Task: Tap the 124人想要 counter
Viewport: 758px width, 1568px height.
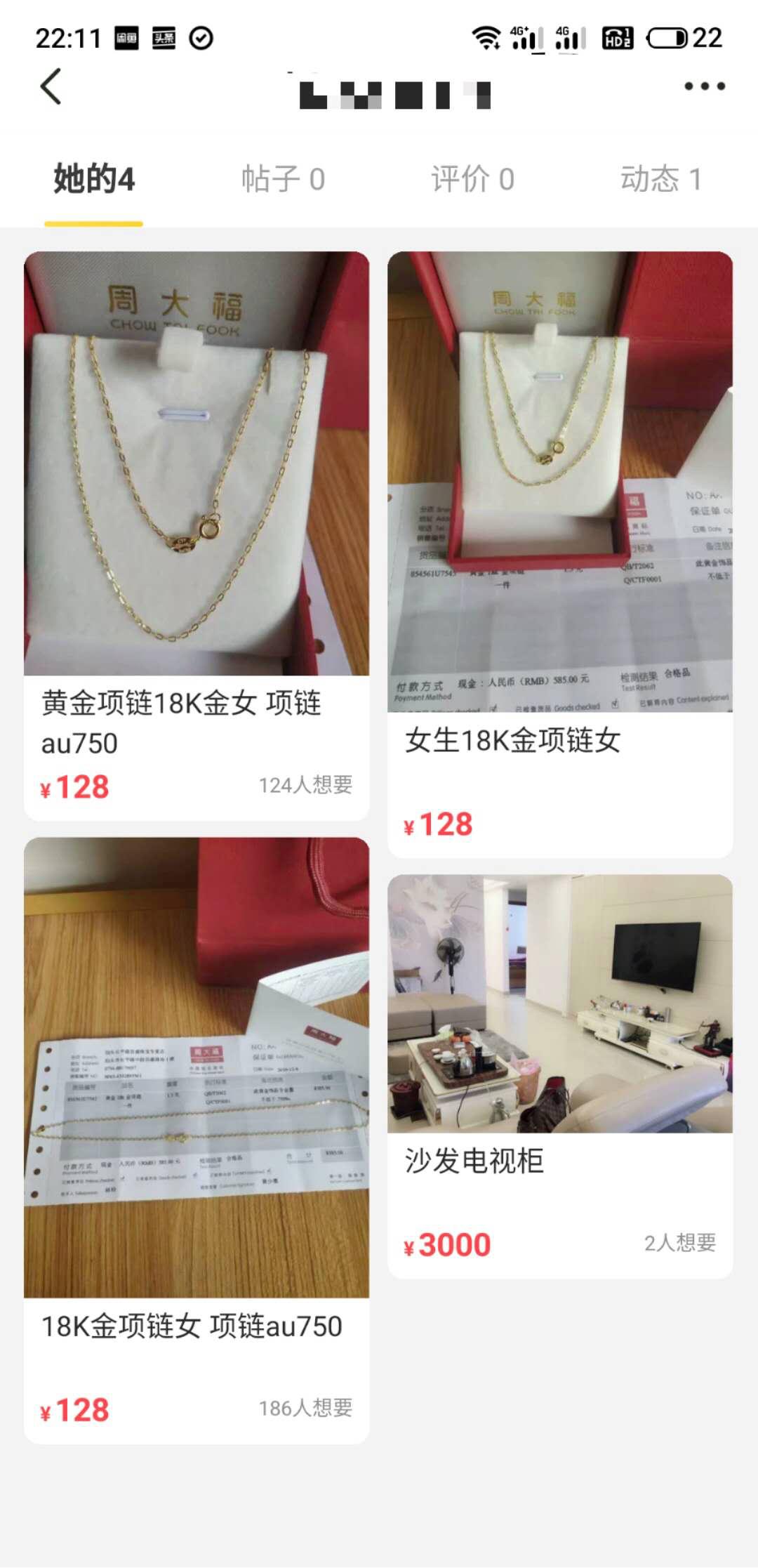Action: 305,785
